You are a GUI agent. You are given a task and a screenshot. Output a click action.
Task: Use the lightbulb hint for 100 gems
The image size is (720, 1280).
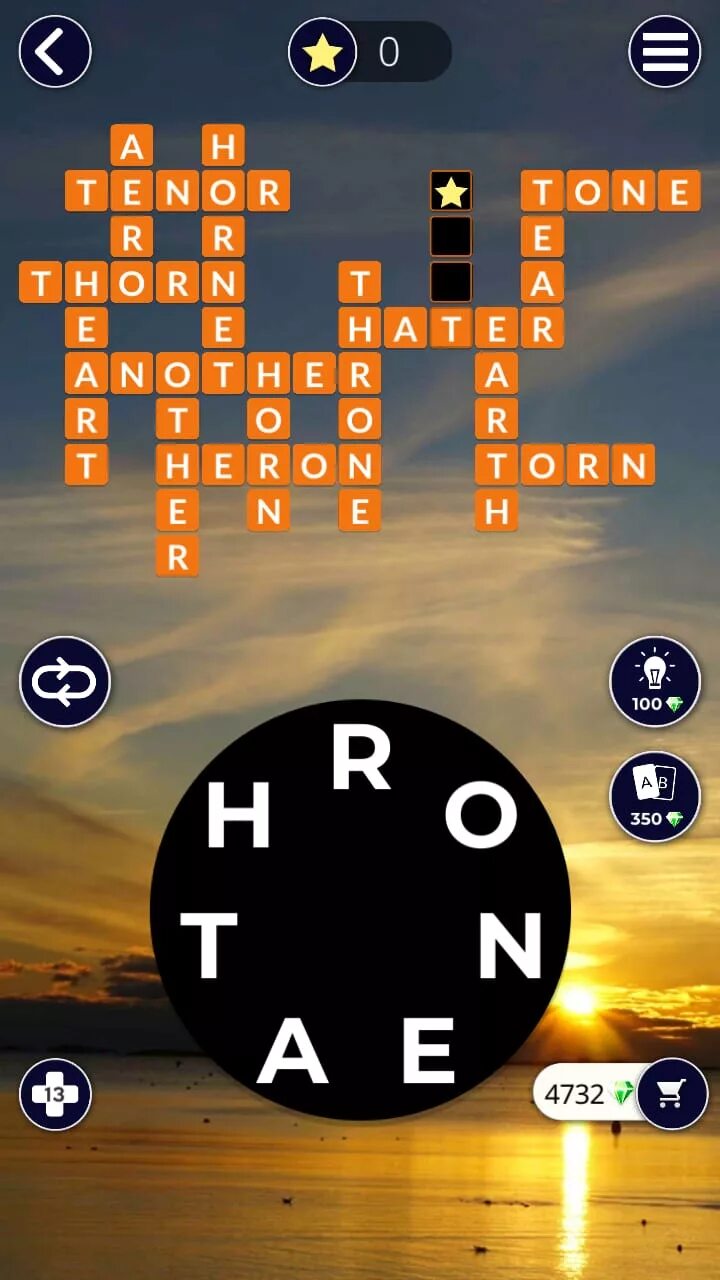pyautogui.click(x=655, y=682)
